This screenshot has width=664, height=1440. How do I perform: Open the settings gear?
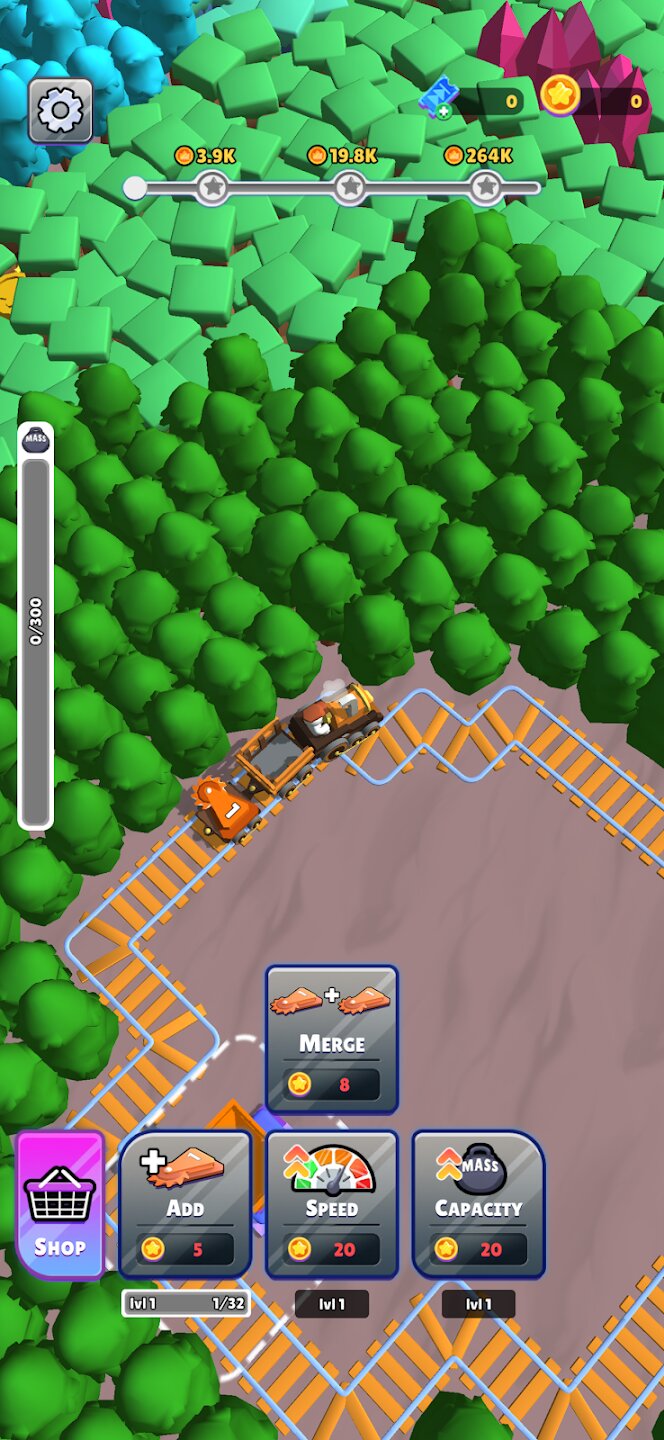coord(60,110)
